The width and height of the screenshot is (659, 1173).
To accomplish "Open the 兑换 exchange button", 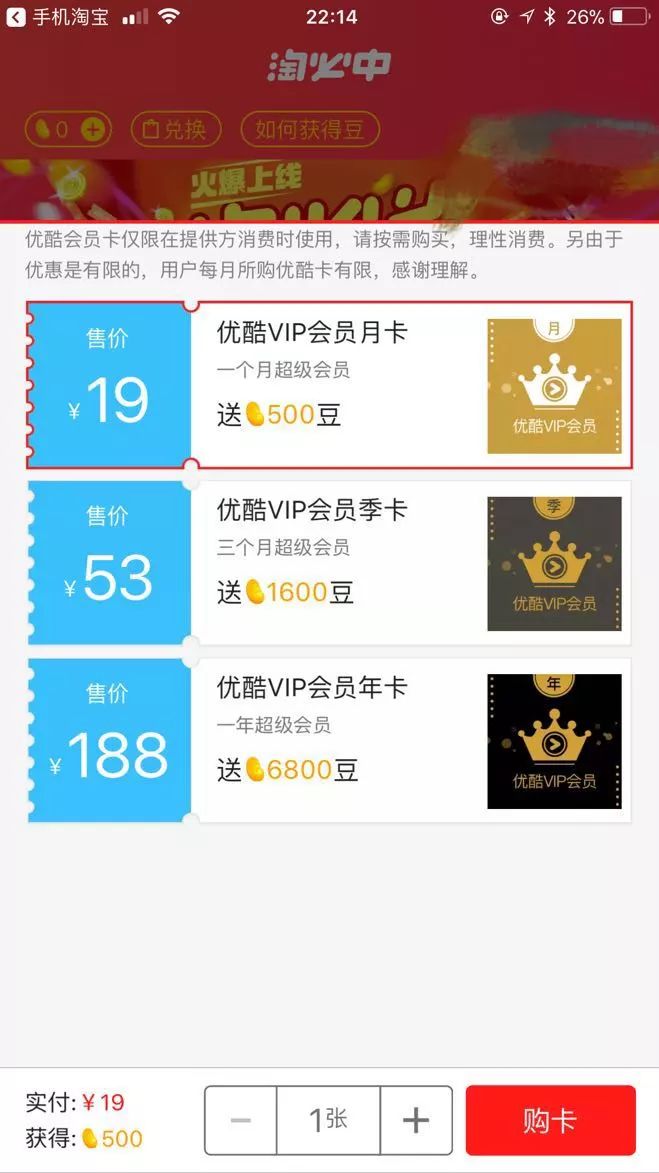I will tap(176, 130).
